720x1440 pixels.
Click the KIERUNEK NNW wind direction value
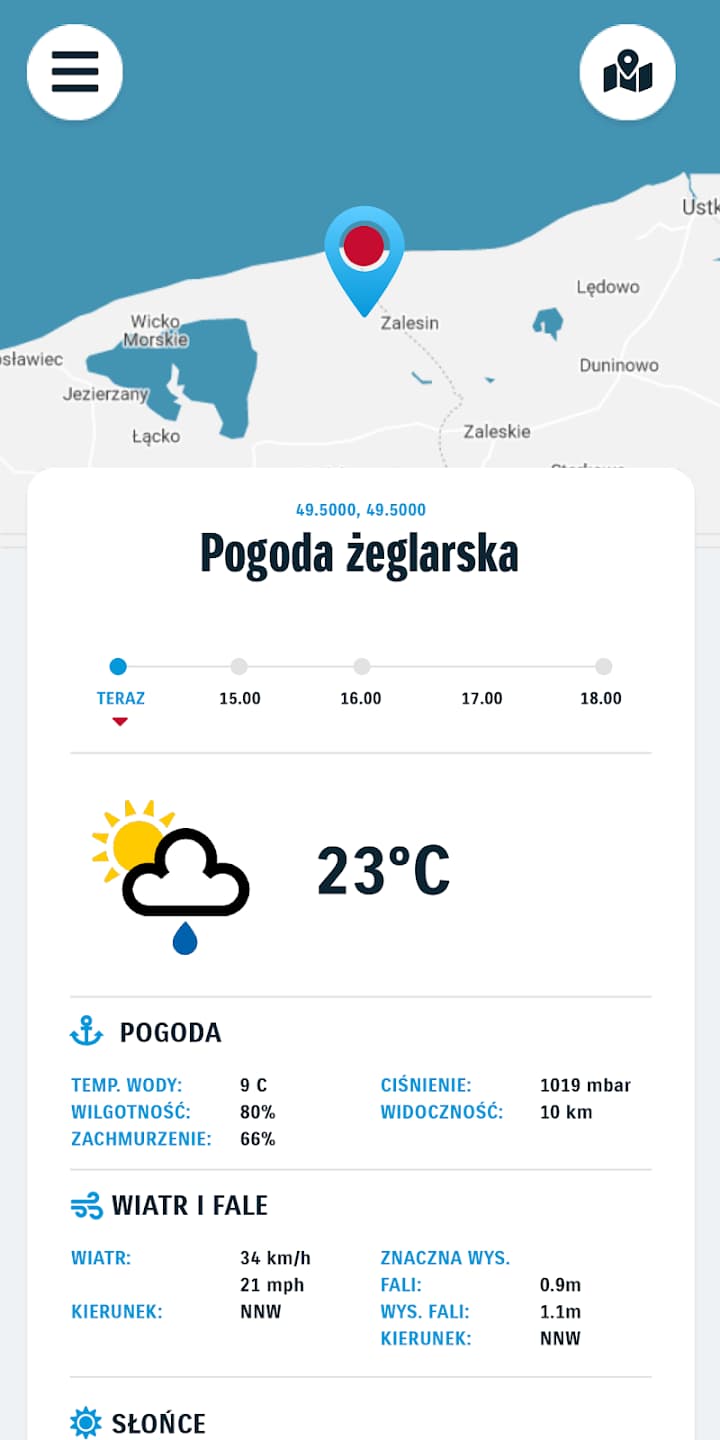pos(261,1311)
